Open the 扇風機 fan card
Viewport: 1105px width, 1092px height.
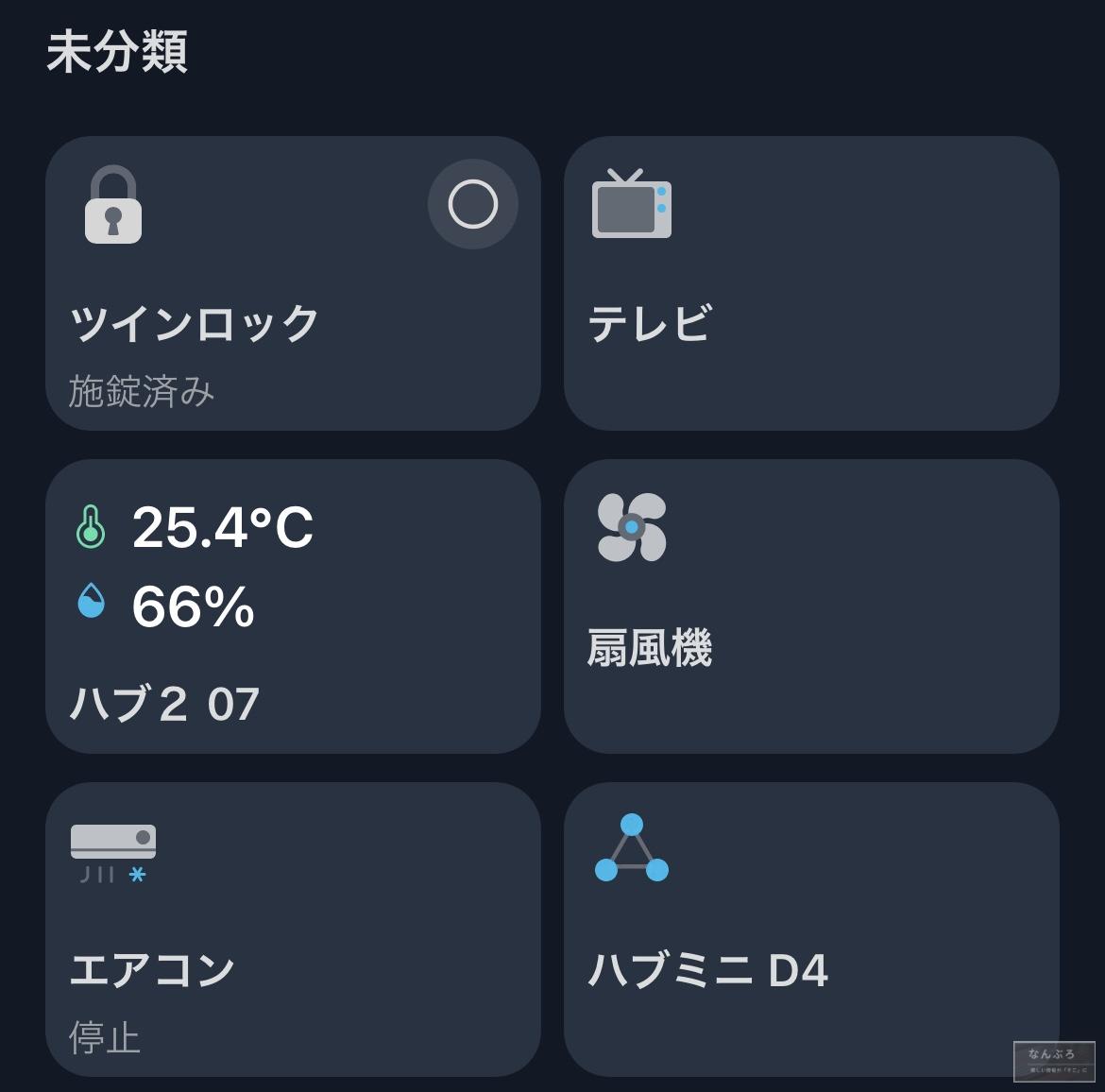[810, 606]
